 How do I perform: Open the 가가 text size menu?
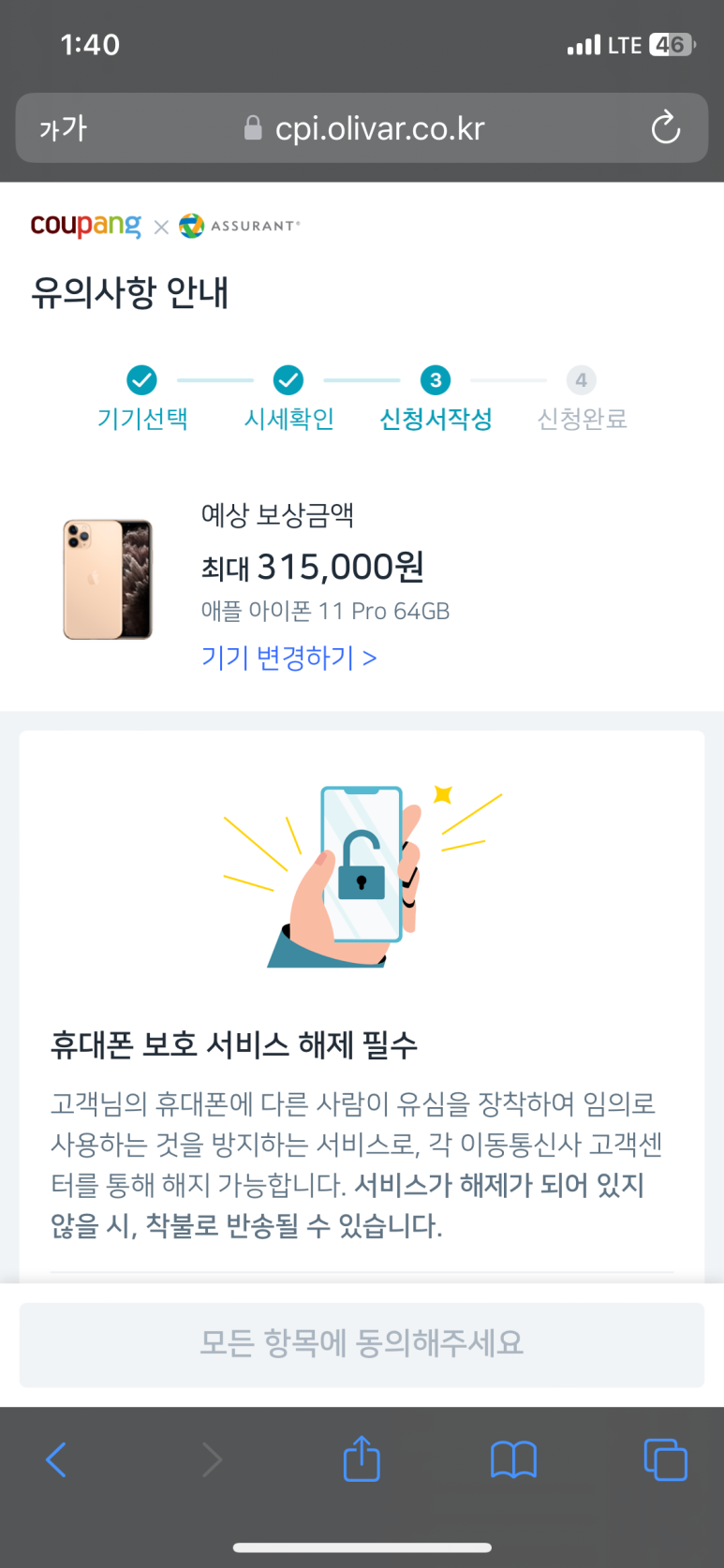(63, 127)
